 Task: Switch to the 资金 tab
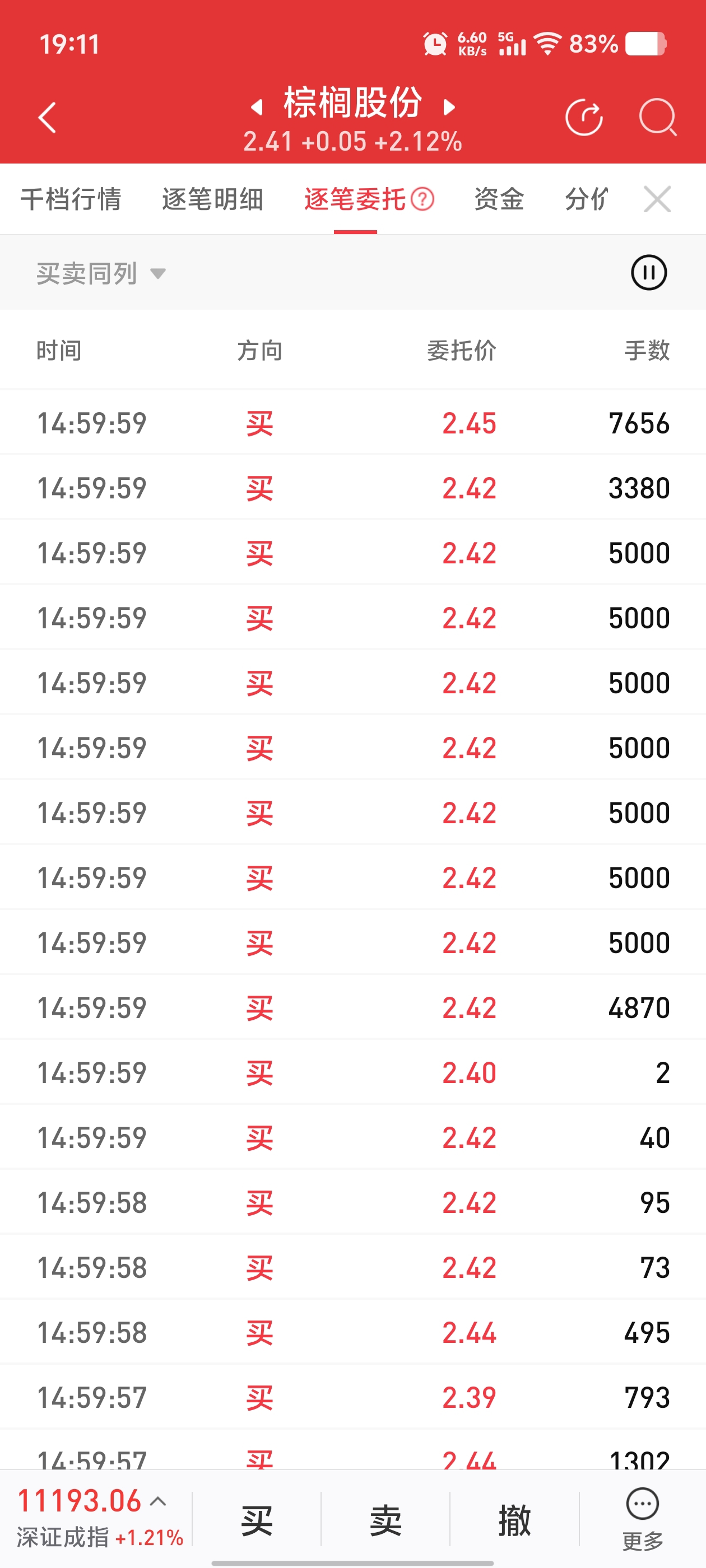(x=499, y=200)
